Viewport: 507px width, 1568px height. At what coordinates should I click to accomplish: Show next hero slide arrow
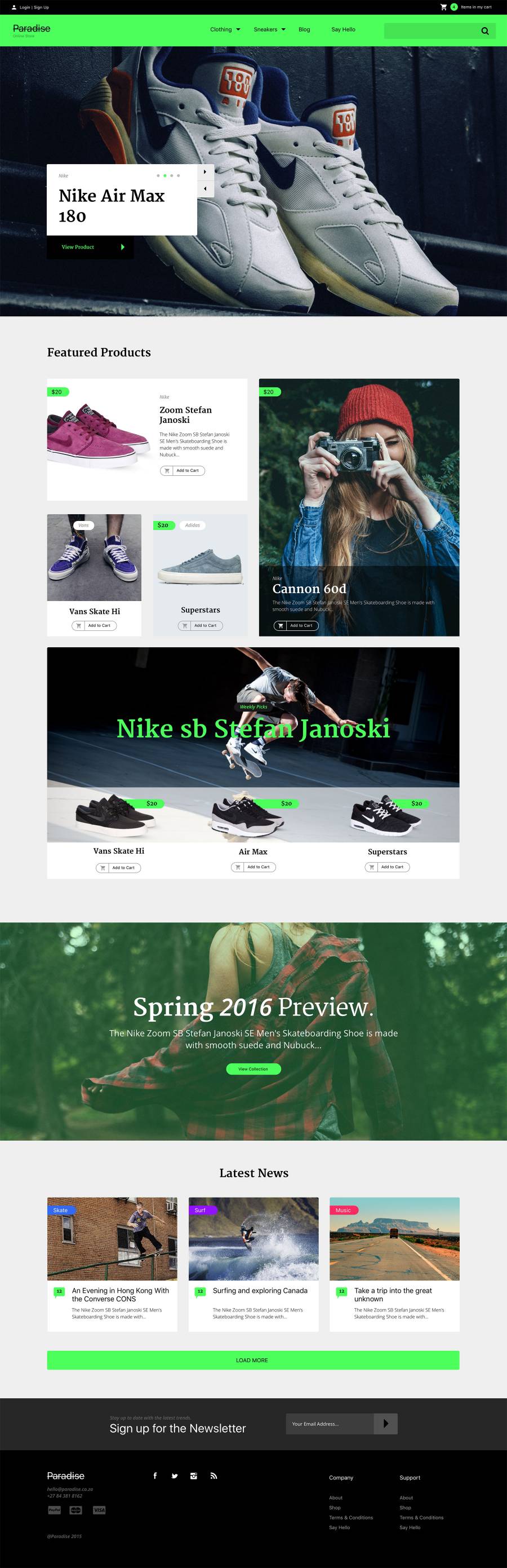tap(206, 173)
